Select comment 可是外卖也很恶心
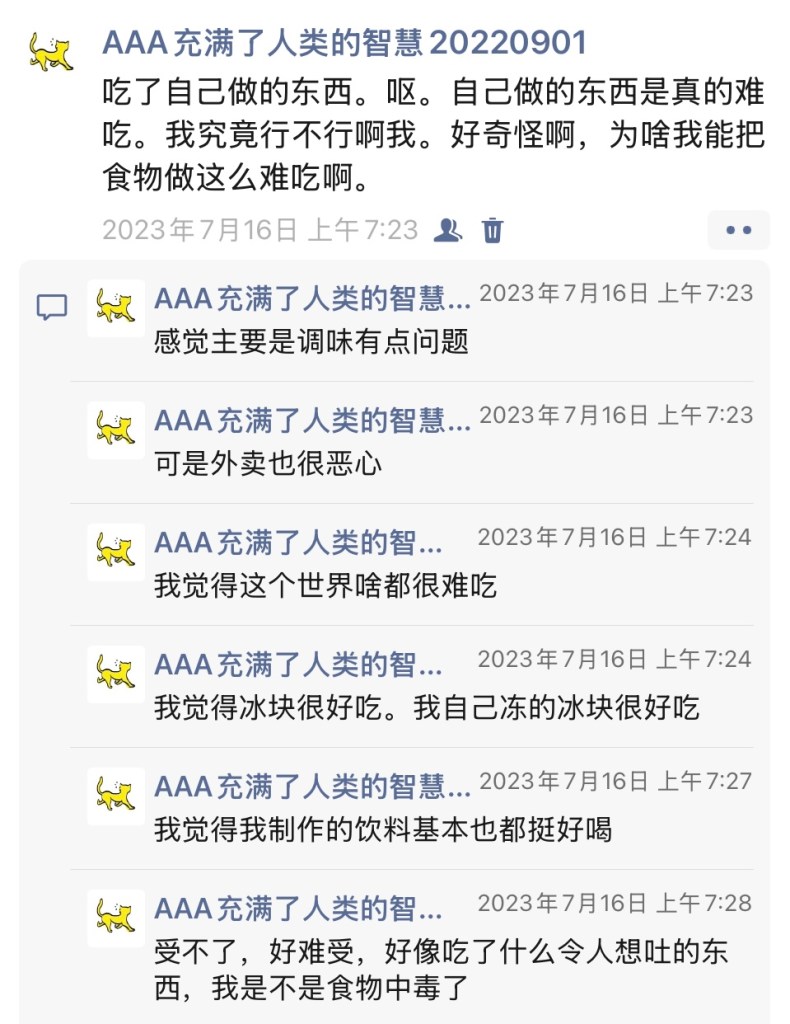The image size is (790, 1024). pyautogui.click(x=268, y=463)
